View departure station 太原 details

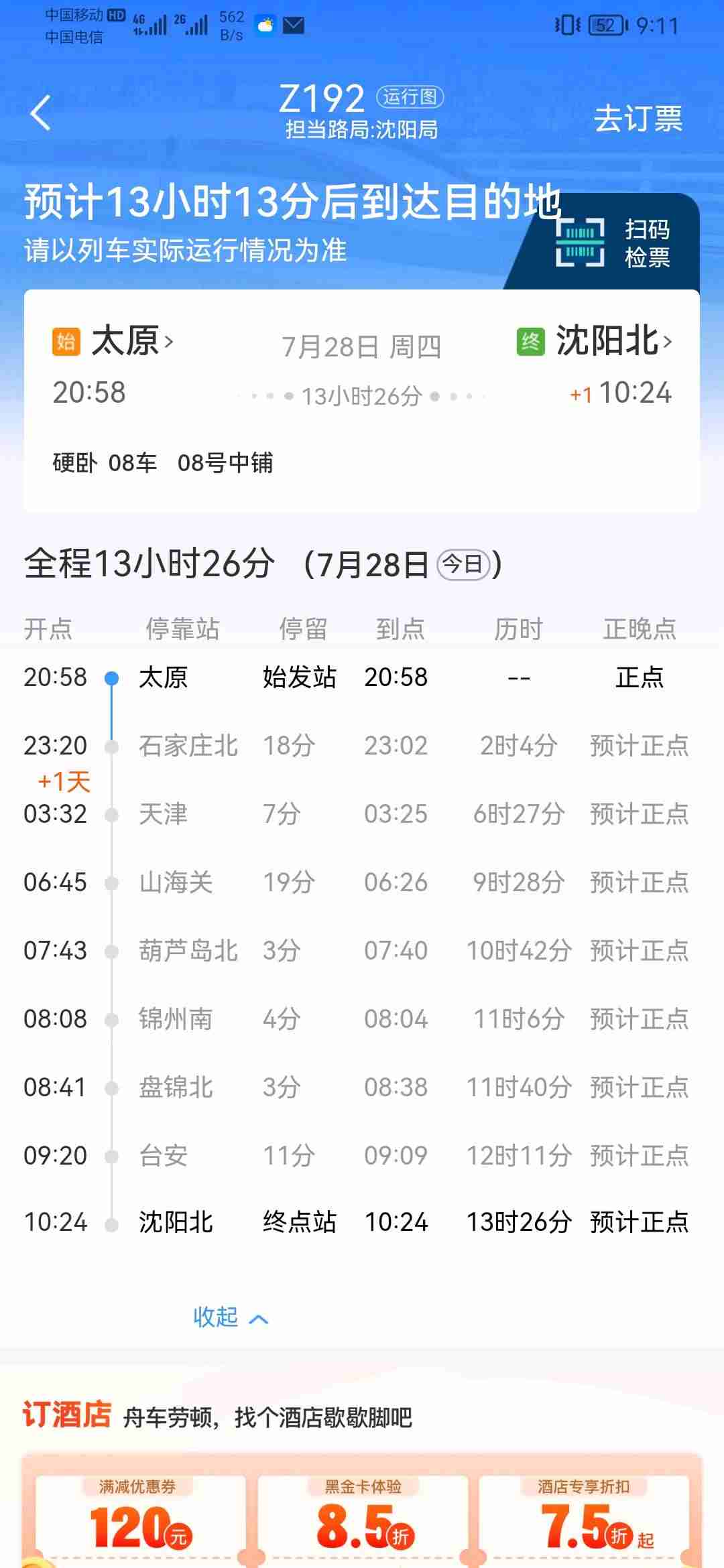131,341
